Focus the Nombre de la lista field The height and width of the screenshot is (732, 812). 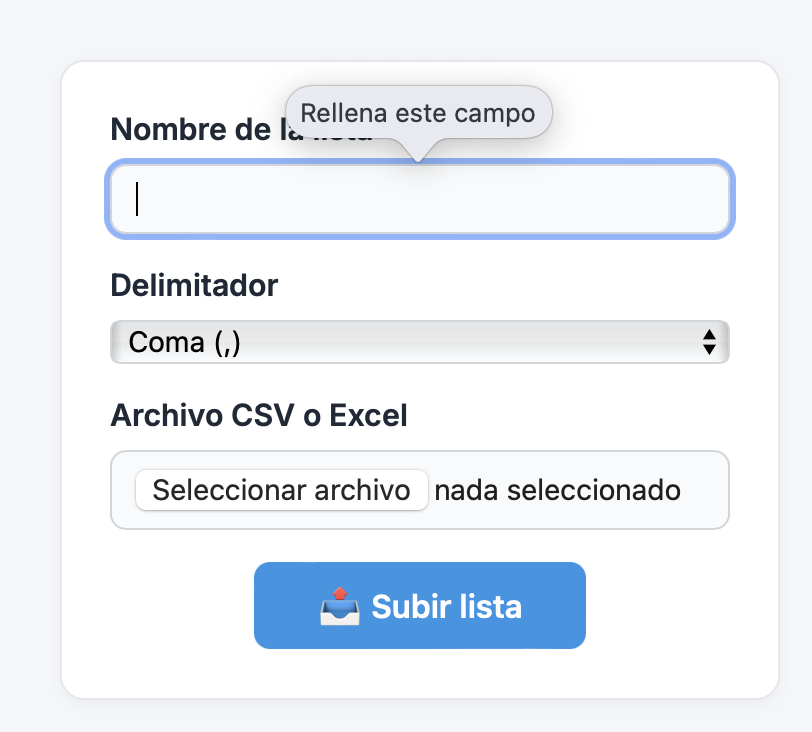point(419,200)
